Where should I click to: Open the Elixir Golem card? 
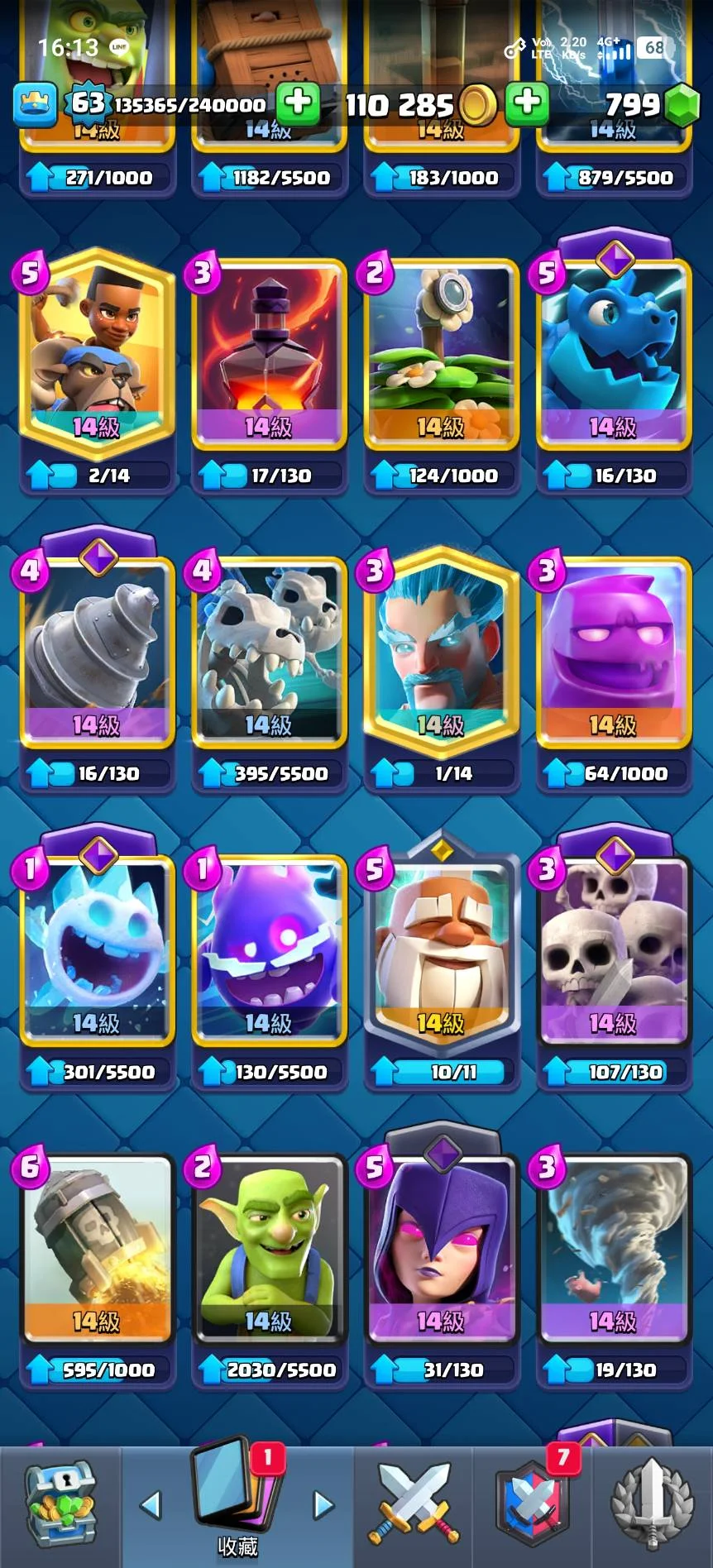pos(613,653)
